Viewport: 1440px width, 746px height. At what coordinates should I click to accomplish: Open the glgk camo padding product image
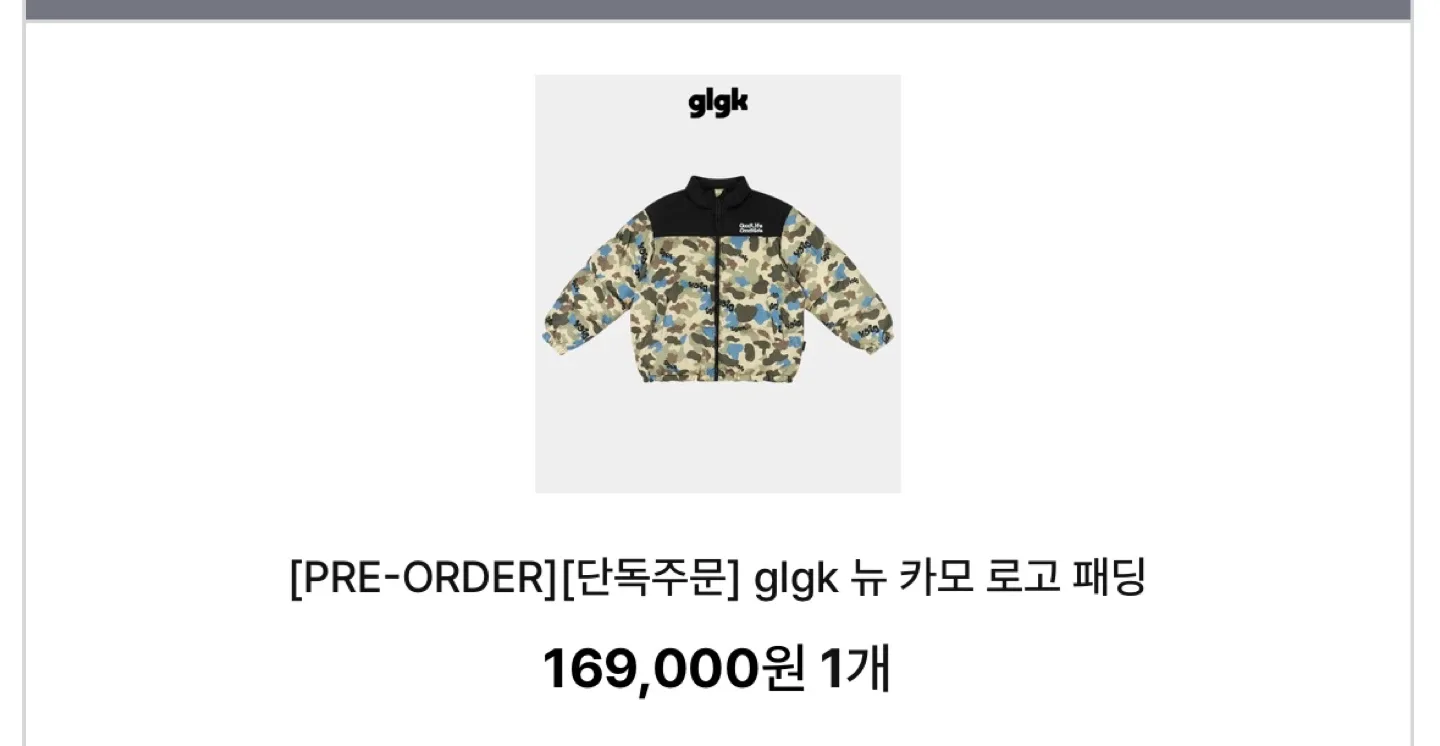pos(717,284)
